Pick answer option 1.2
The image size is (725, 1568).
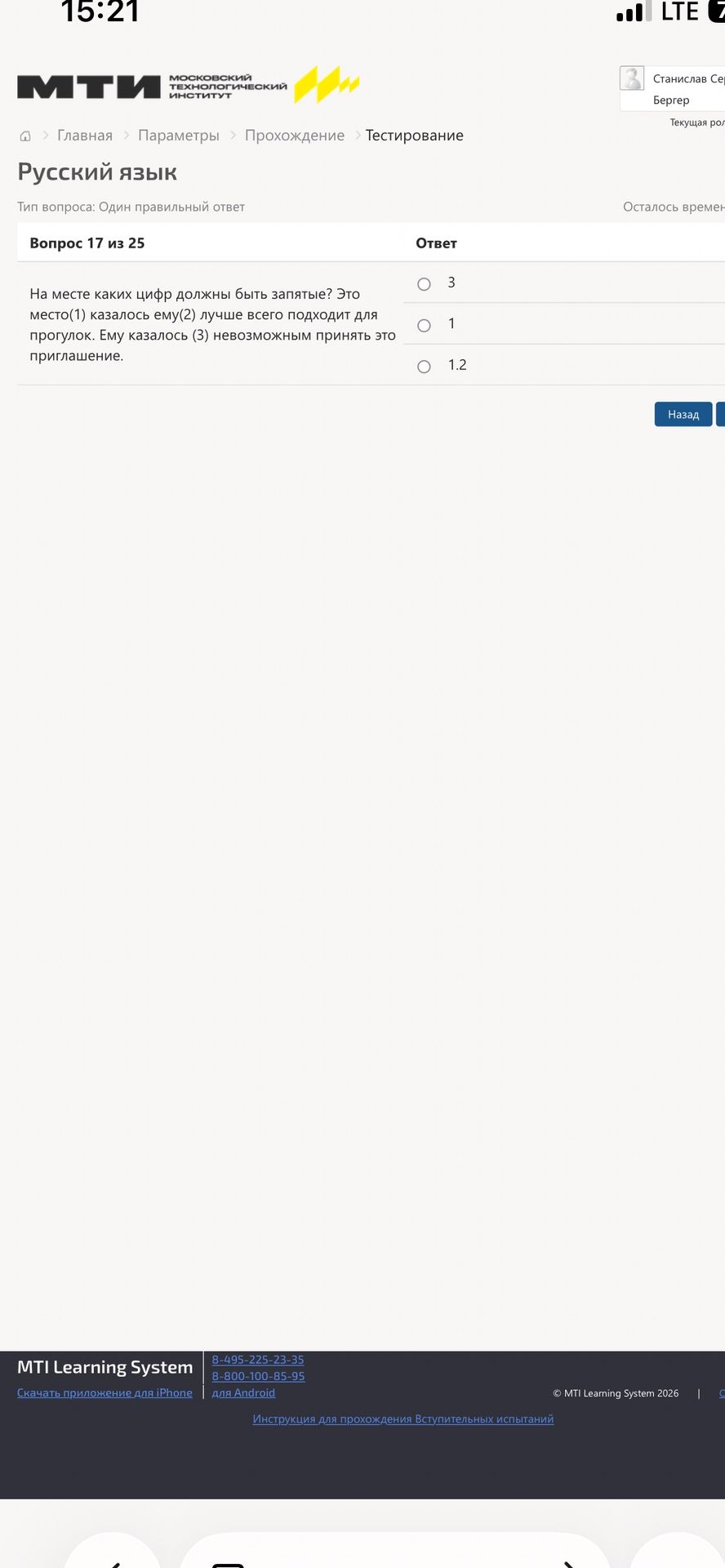[424, 367]
